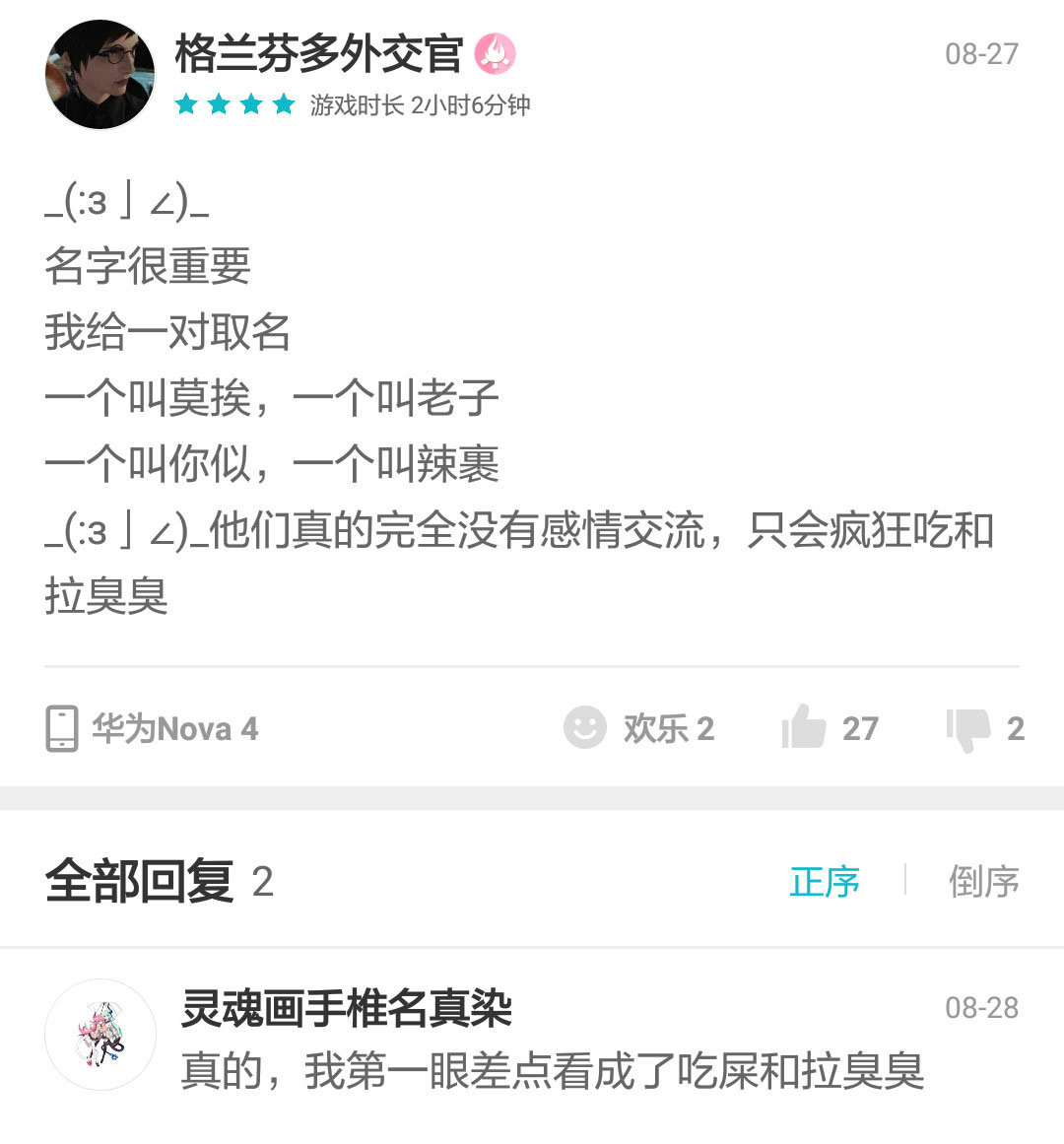Screen dimensions: 1064x1144
Task: Open 灵魂画手椎名真染's avatar
Action: (x=100, y=1035)
